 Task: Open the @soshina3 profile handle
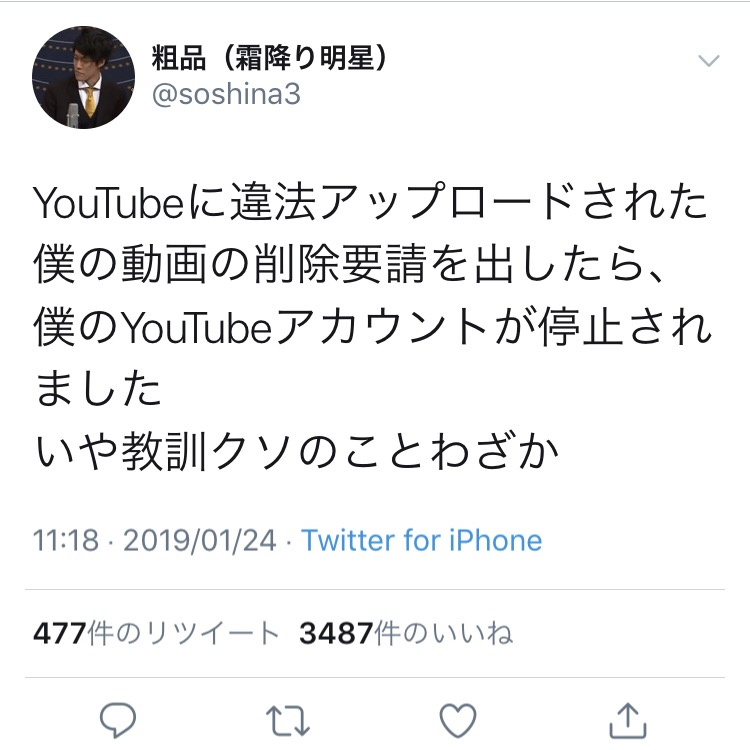click(x=225, y=94)
